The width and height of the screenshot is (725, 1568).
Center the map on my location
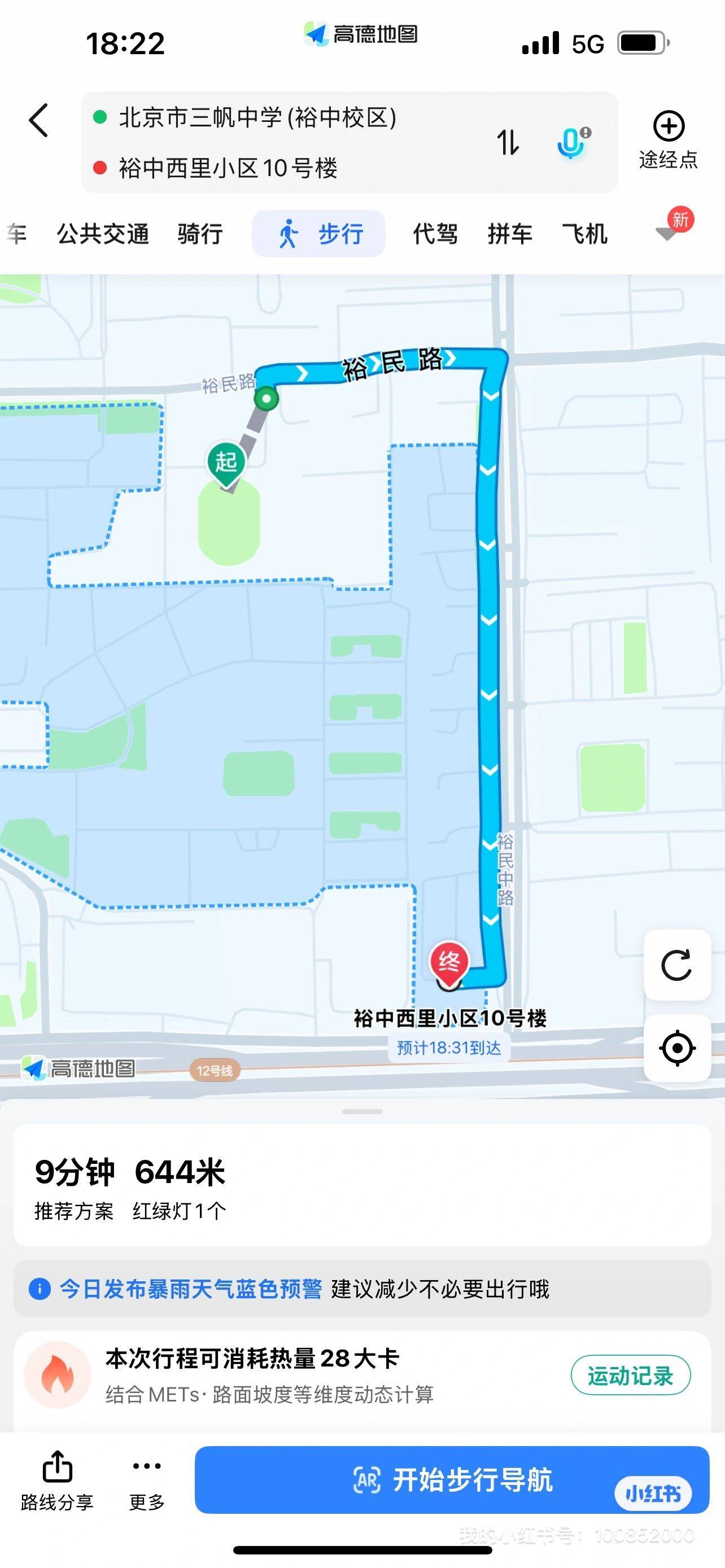[677, 1048]
